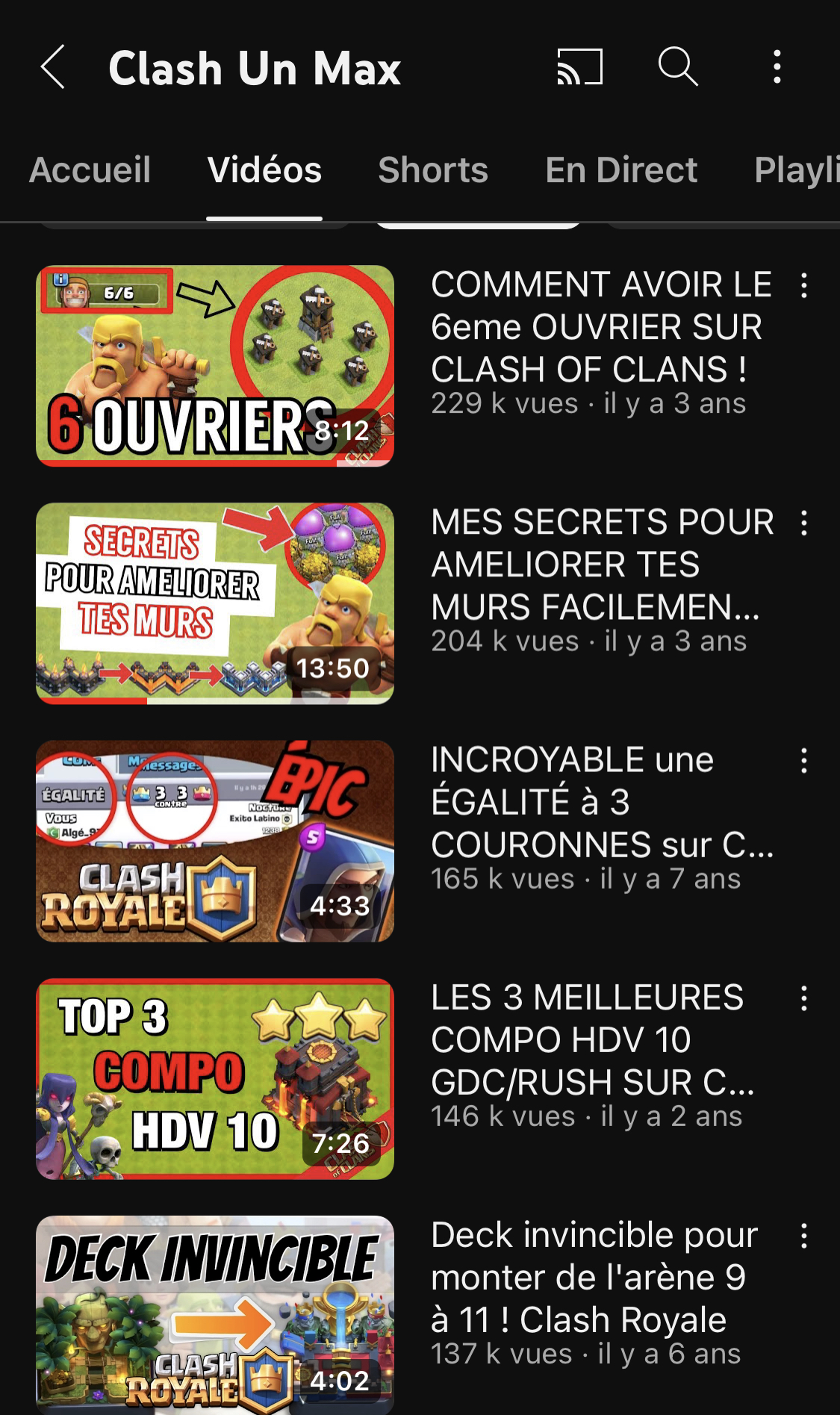Play the Deck invincible Clash Royale video
This screenshot has width=840, height=1415.
tap(215, 1314)
